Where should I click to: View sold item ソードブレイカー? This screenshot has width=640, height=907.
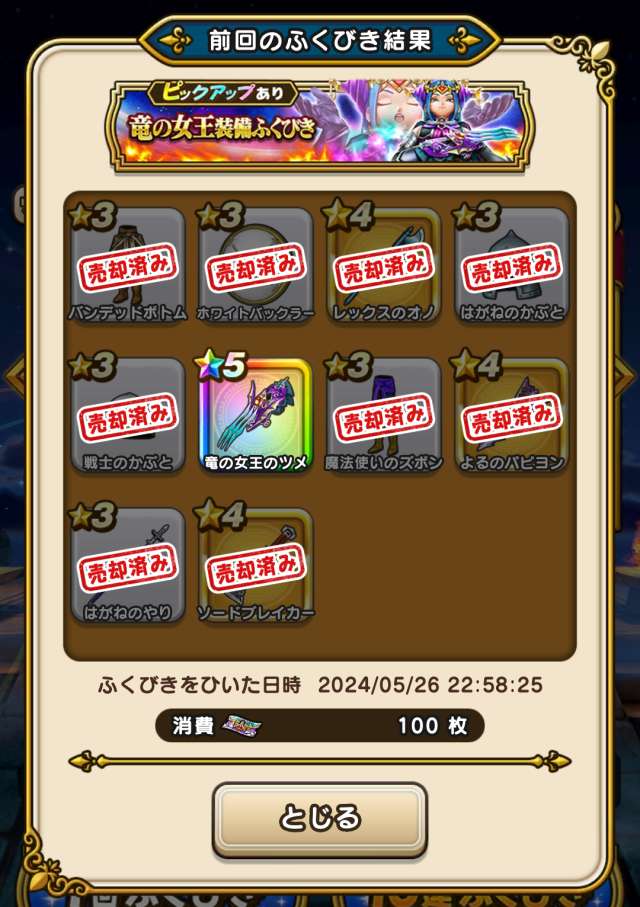pos(256,564)
